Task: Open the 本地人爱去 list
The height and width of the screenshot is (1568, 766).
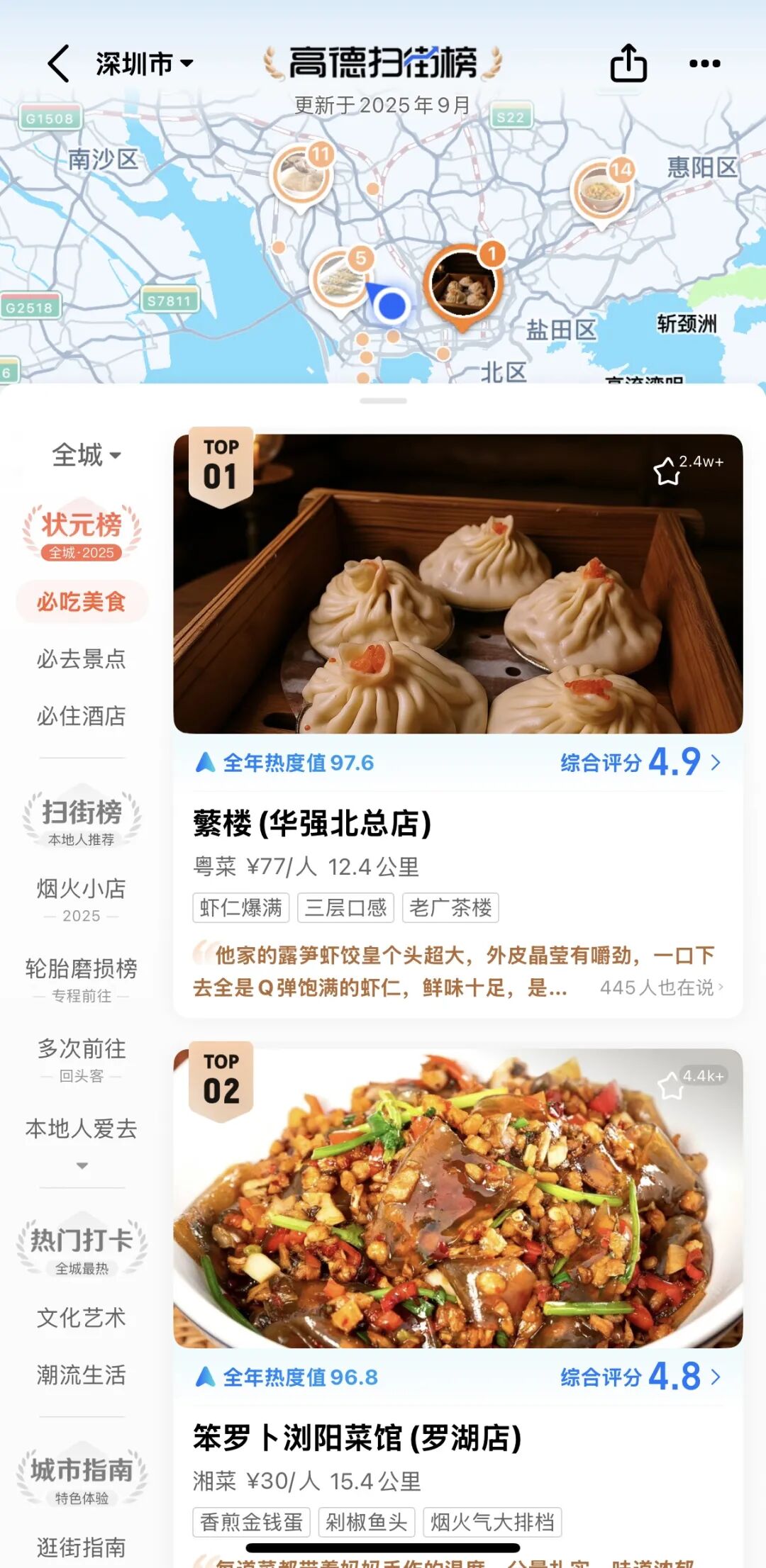Action: pos(82,1129)
